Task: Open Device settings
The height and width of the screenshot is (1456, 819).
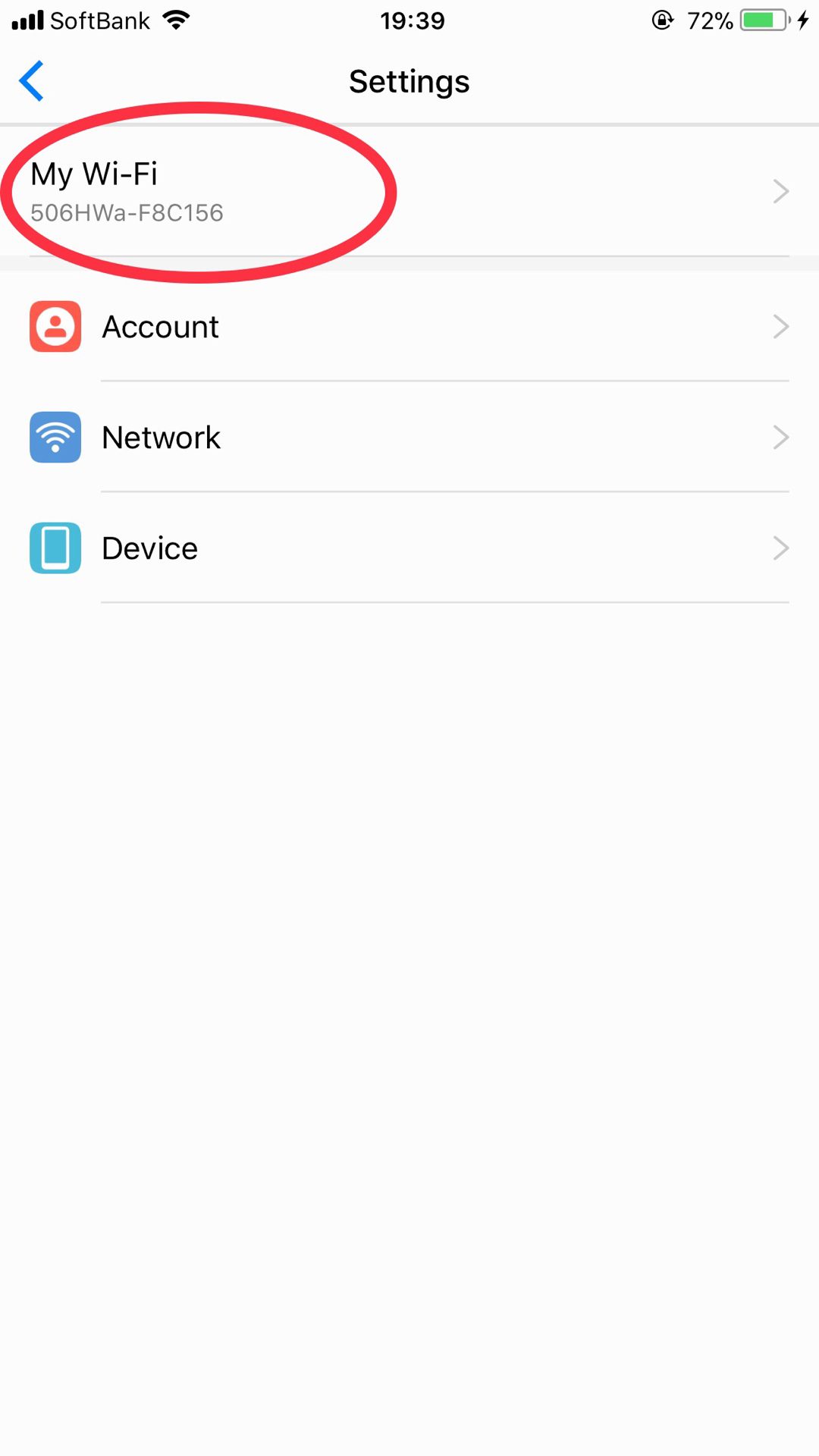Action: point(409,548)
